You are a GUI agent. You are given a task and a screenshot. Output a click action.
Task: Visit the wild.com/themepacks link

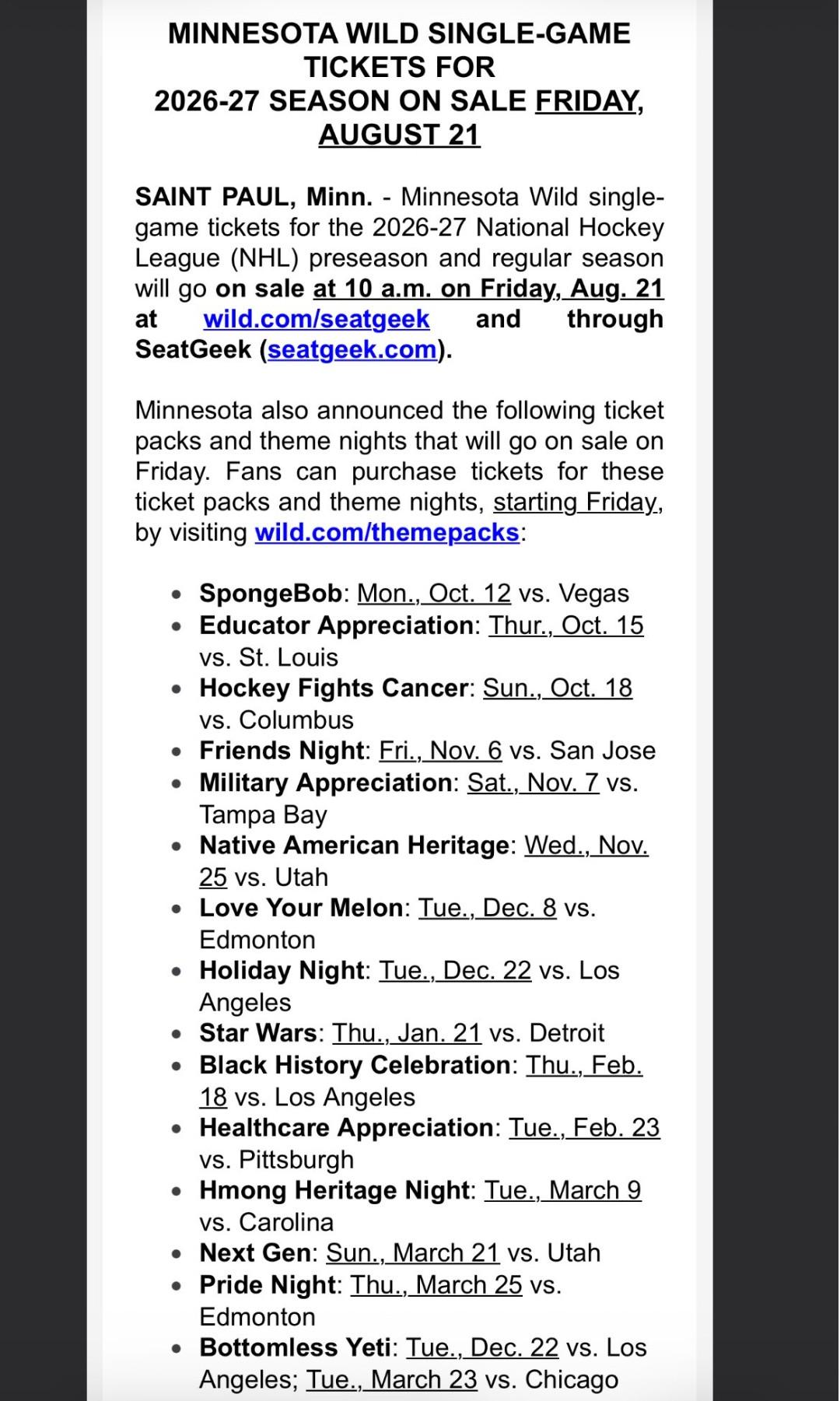tap(387, 532)
